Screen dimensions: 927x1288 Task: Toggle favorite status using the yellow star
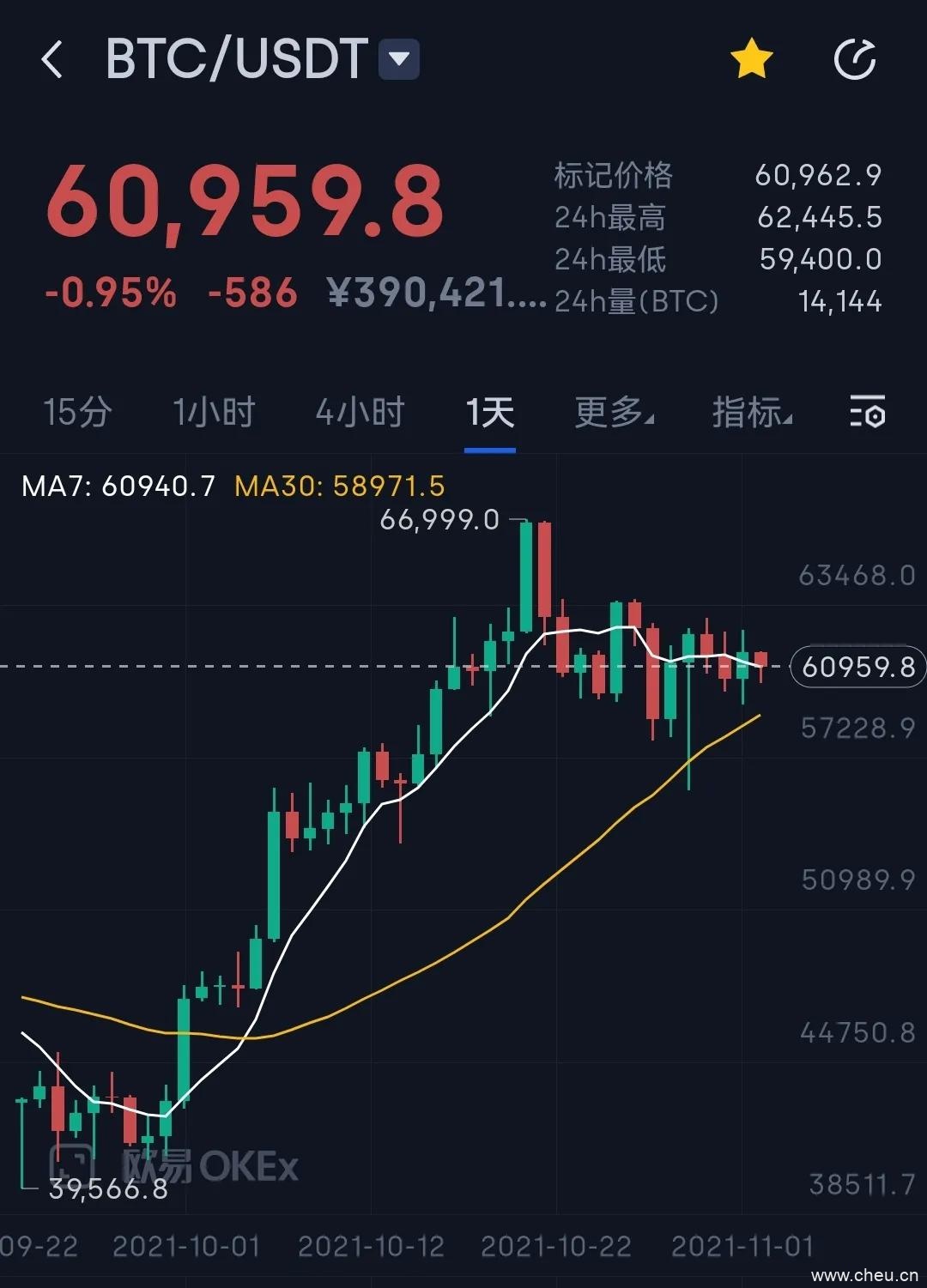[751, 60]
